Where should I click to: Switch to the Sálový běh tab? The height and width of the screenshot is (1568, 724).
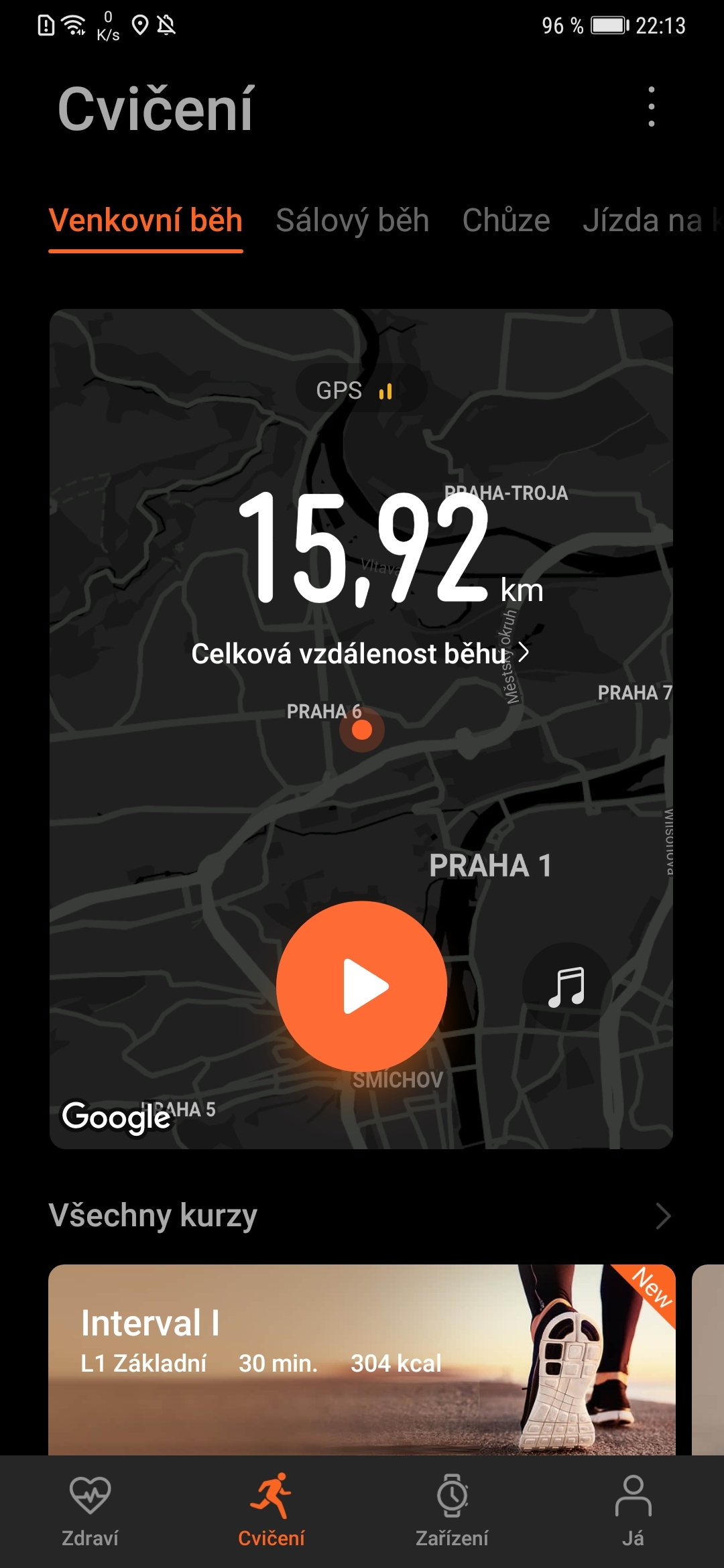click(x=352, y=221)
